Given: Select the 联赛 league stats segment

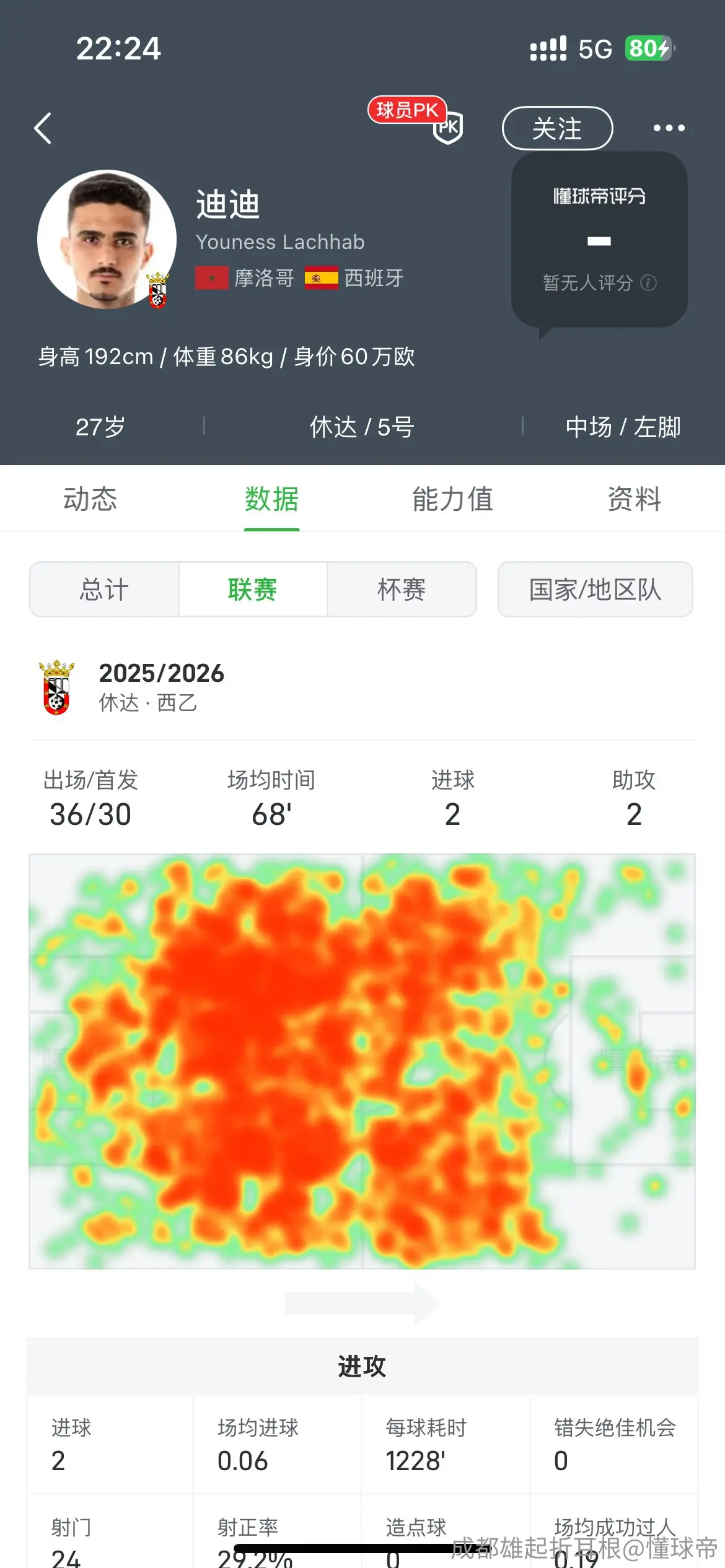Looking at the screenshot, I should pos(253,589).
